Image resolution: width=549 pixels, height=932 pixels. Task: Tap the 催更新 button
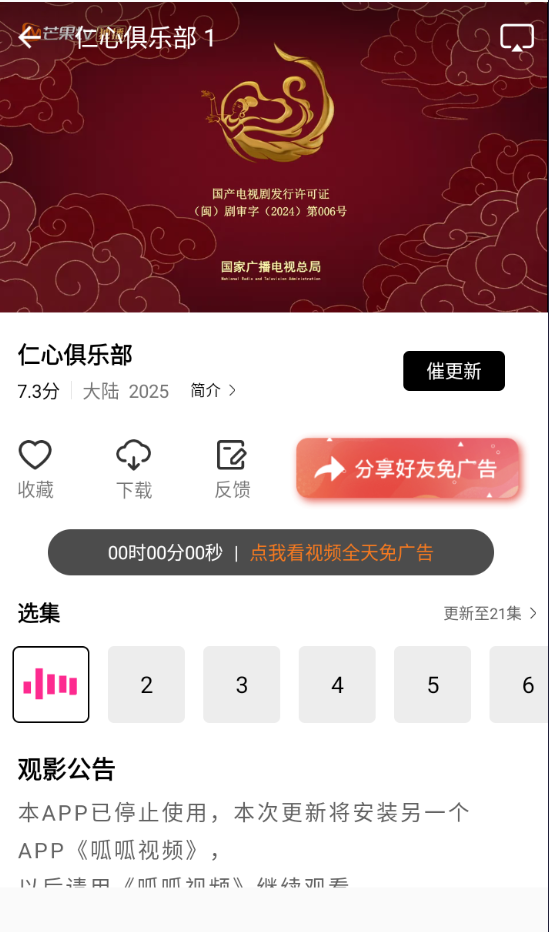454,371
